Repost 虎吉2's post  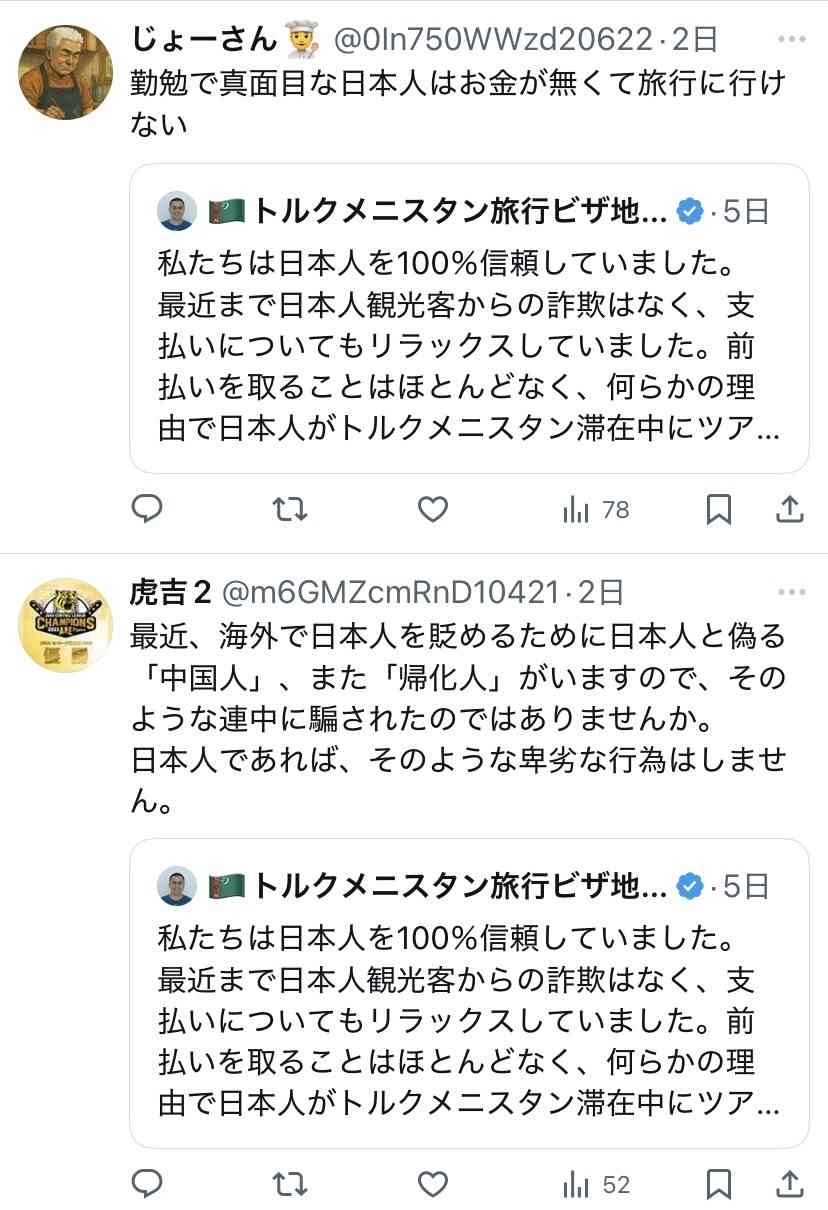[290, 1185]
